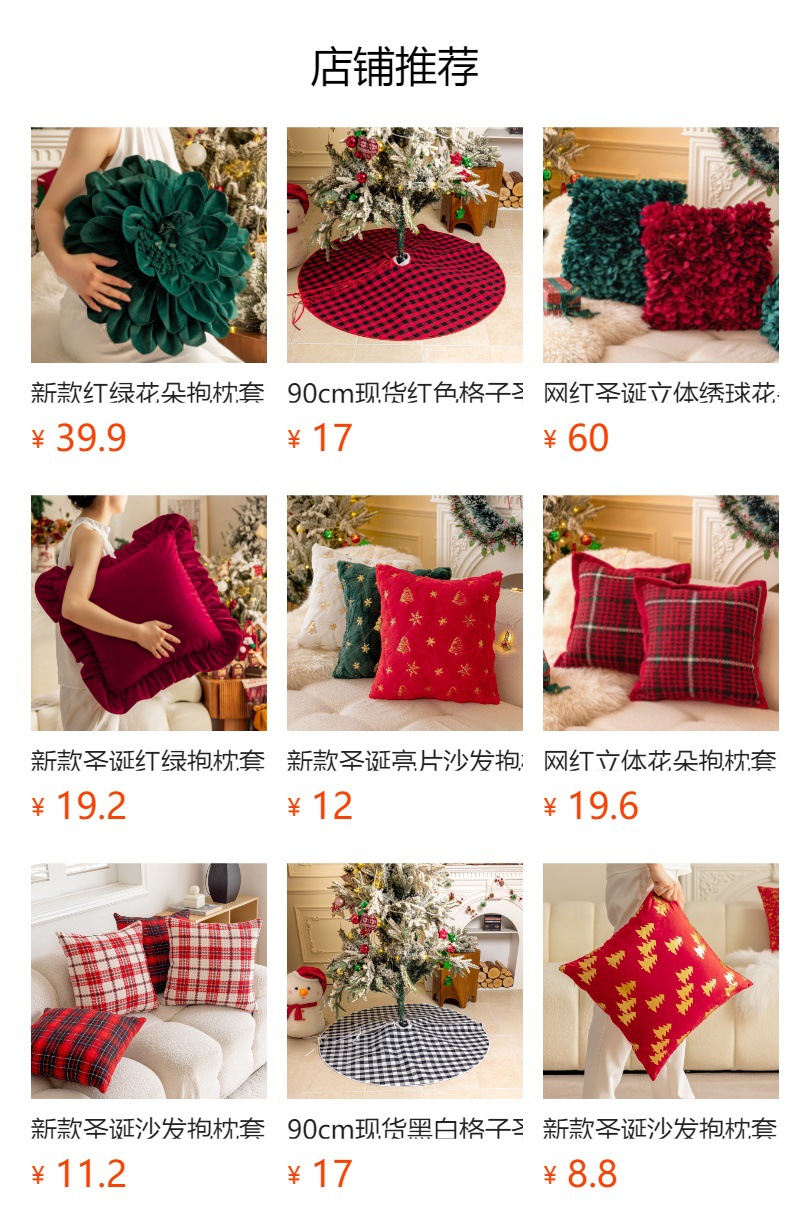View the plaid pillow cover priced ¥19.6
790x1232 pixels.
(x=660, y=613)
